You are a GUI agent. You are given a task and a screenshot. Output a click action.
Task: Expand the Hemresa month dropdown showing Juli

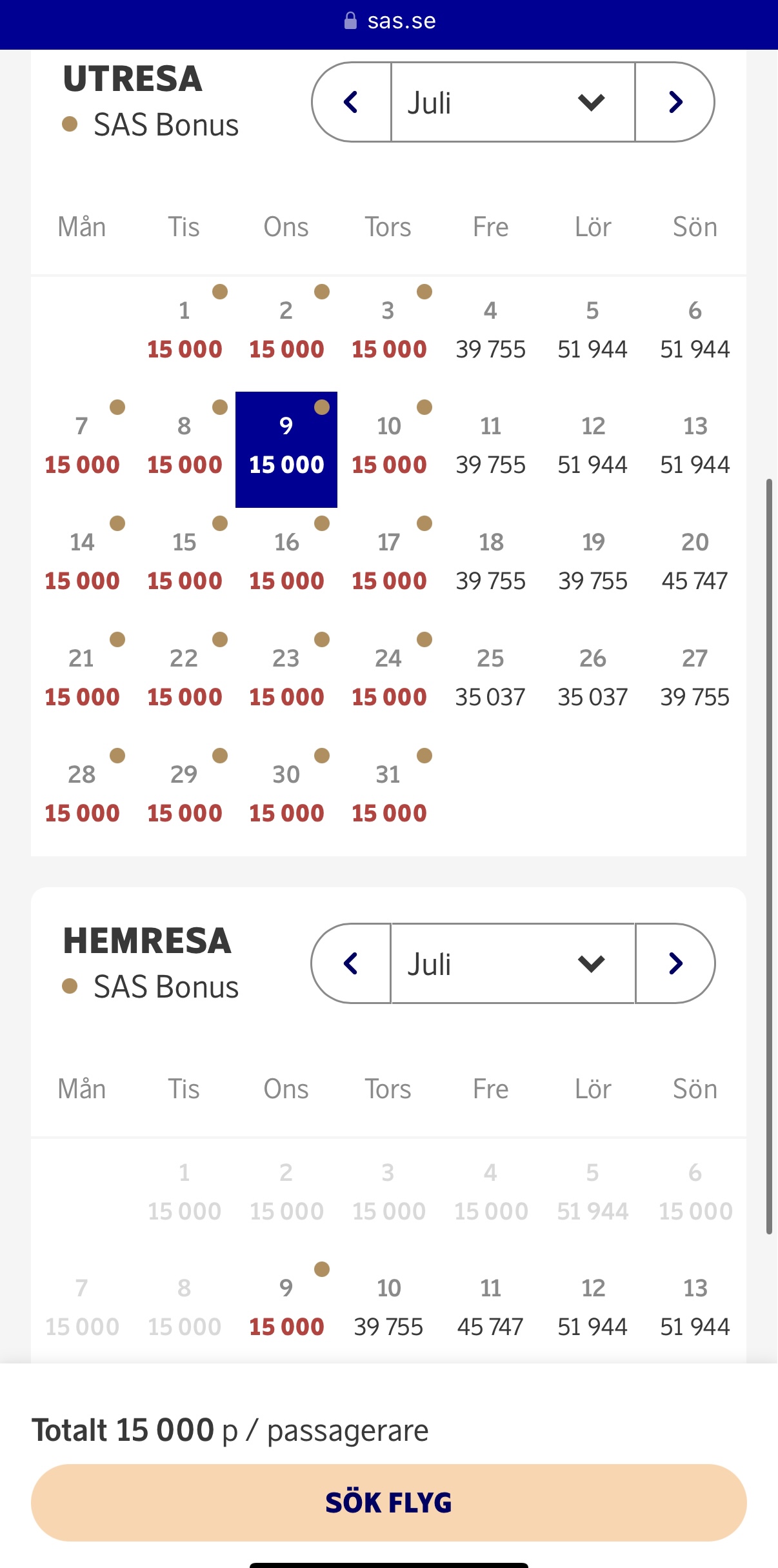[x=513, y=963]
